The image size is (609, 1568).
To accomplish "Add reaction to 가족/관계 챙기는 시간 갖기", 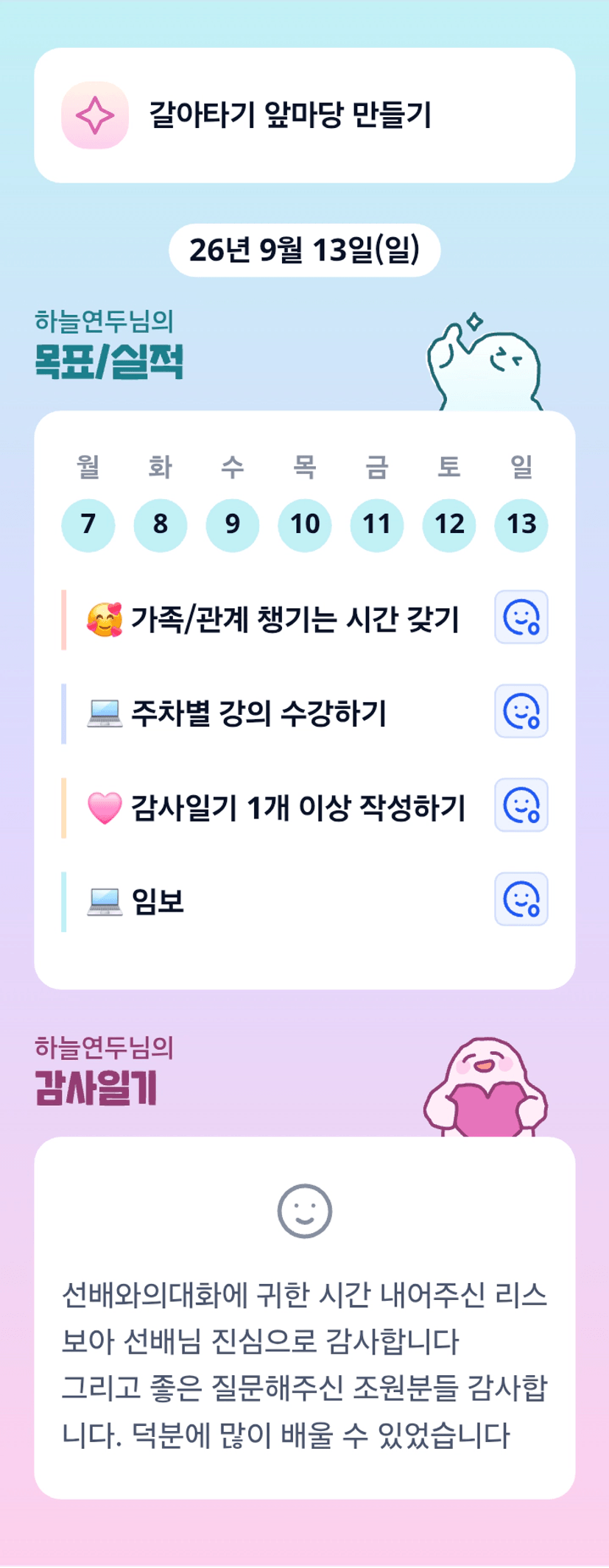I will (521, 617).
